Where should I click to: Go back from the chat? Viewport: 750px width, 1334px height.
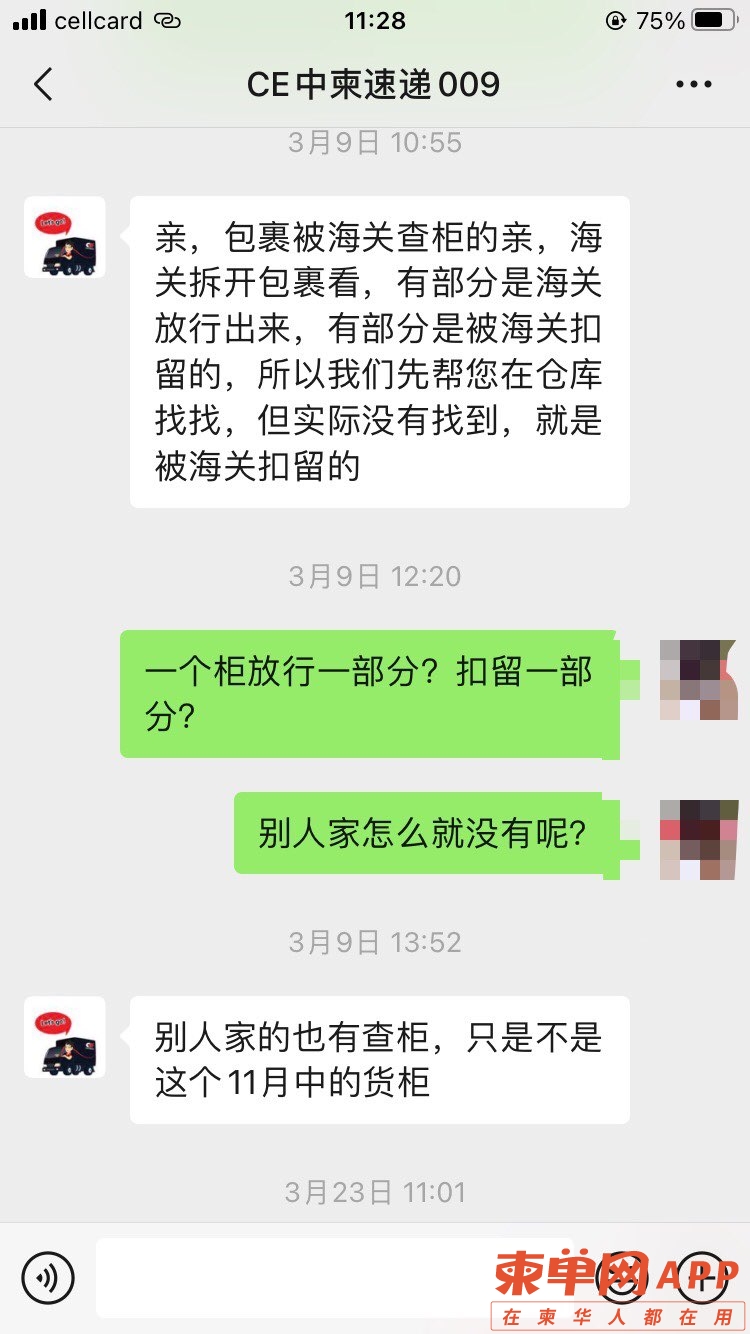click(x=43, y=85)
